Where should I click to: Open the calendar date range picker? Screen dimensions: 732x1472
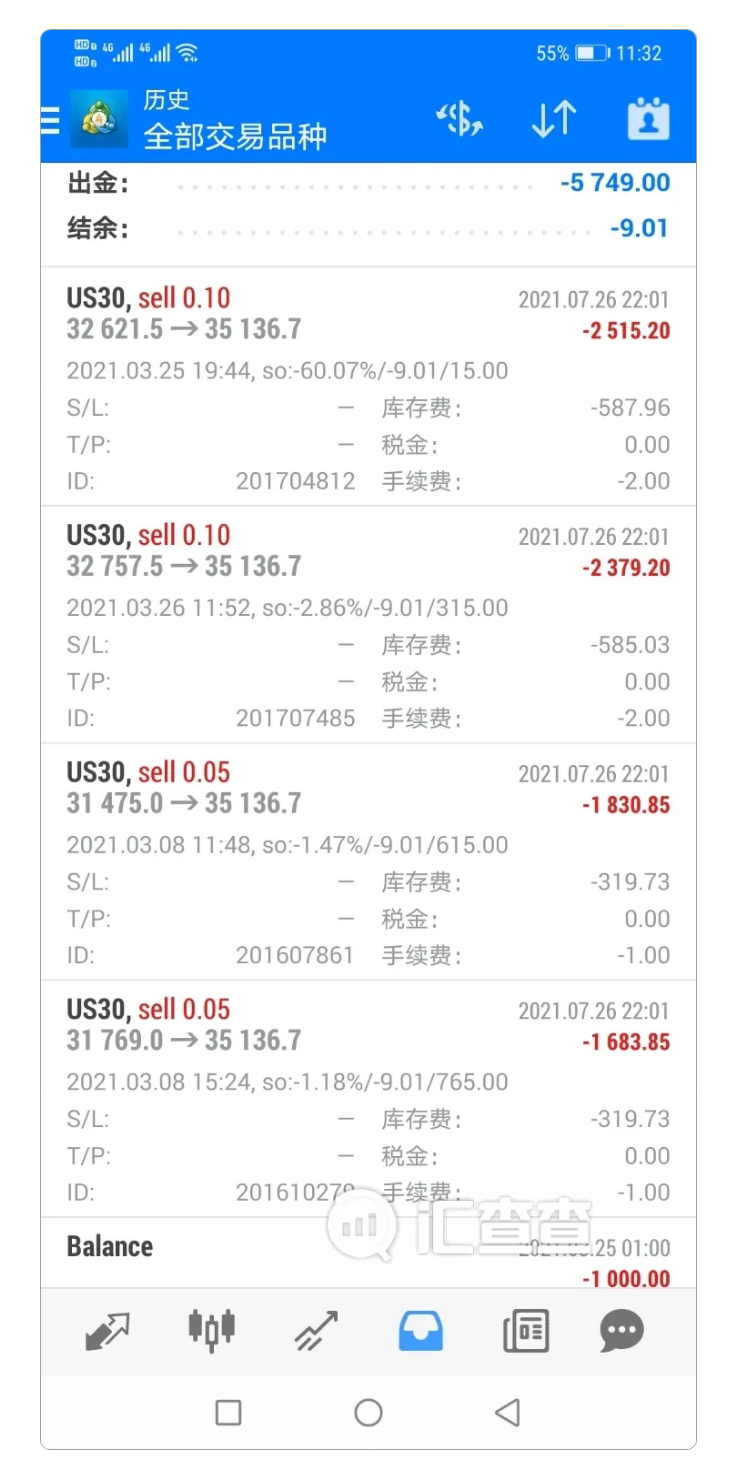648,120
